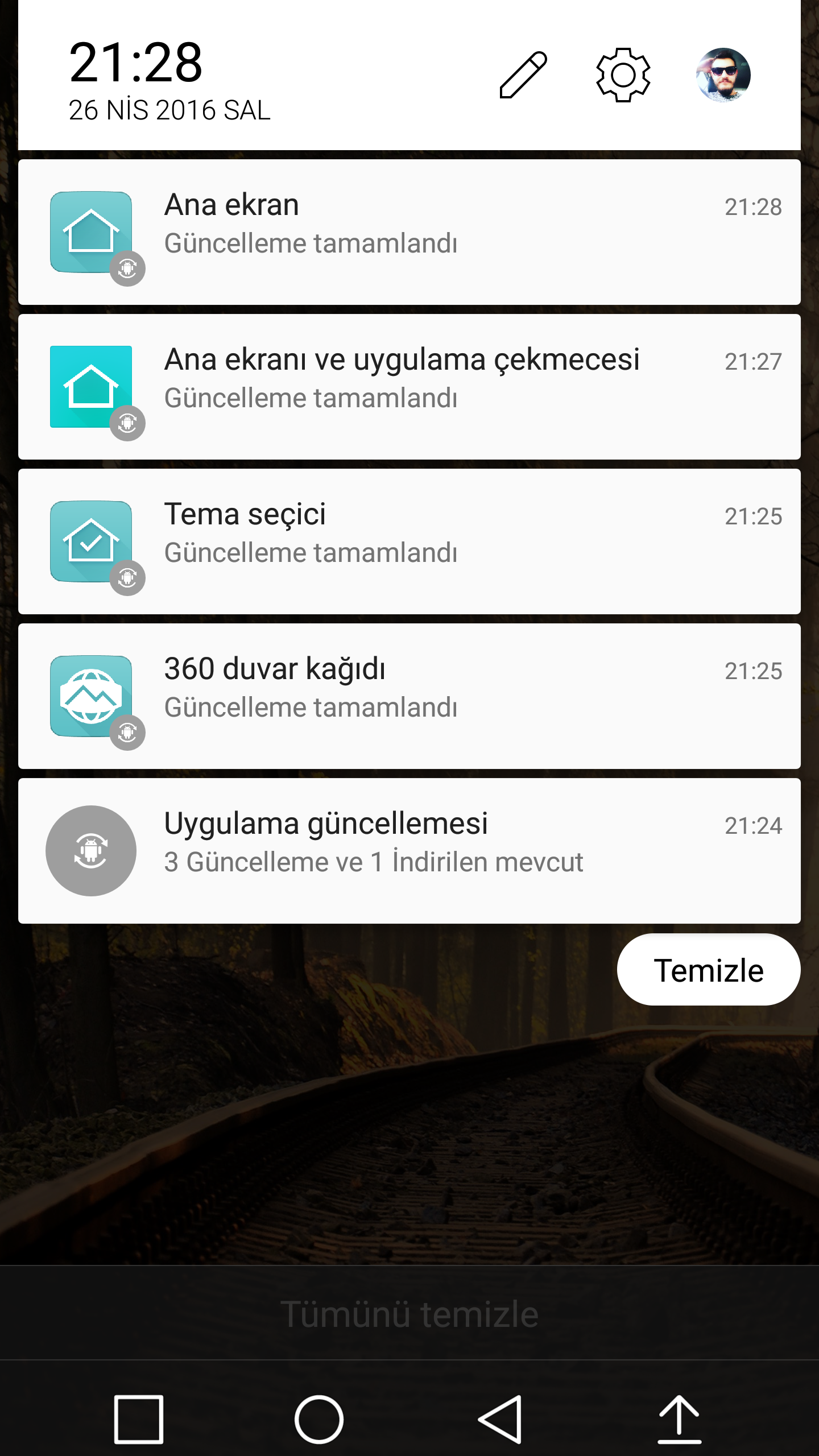Go to home screen via circle button
Screen dimensions: 819x1456
click(319, 1419)
